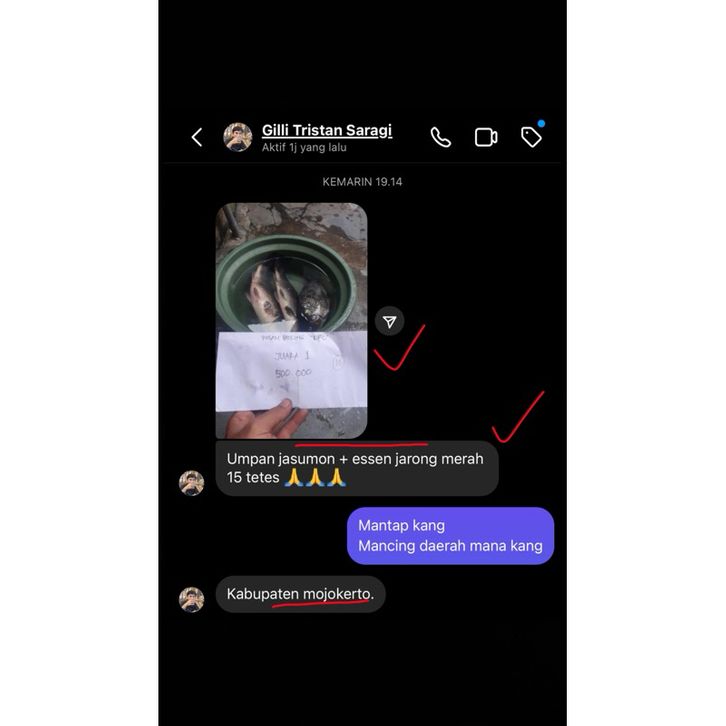Open the shared fish photo
Image resolution: width=726 pixels, height=726 pixels.
[291, 320]
